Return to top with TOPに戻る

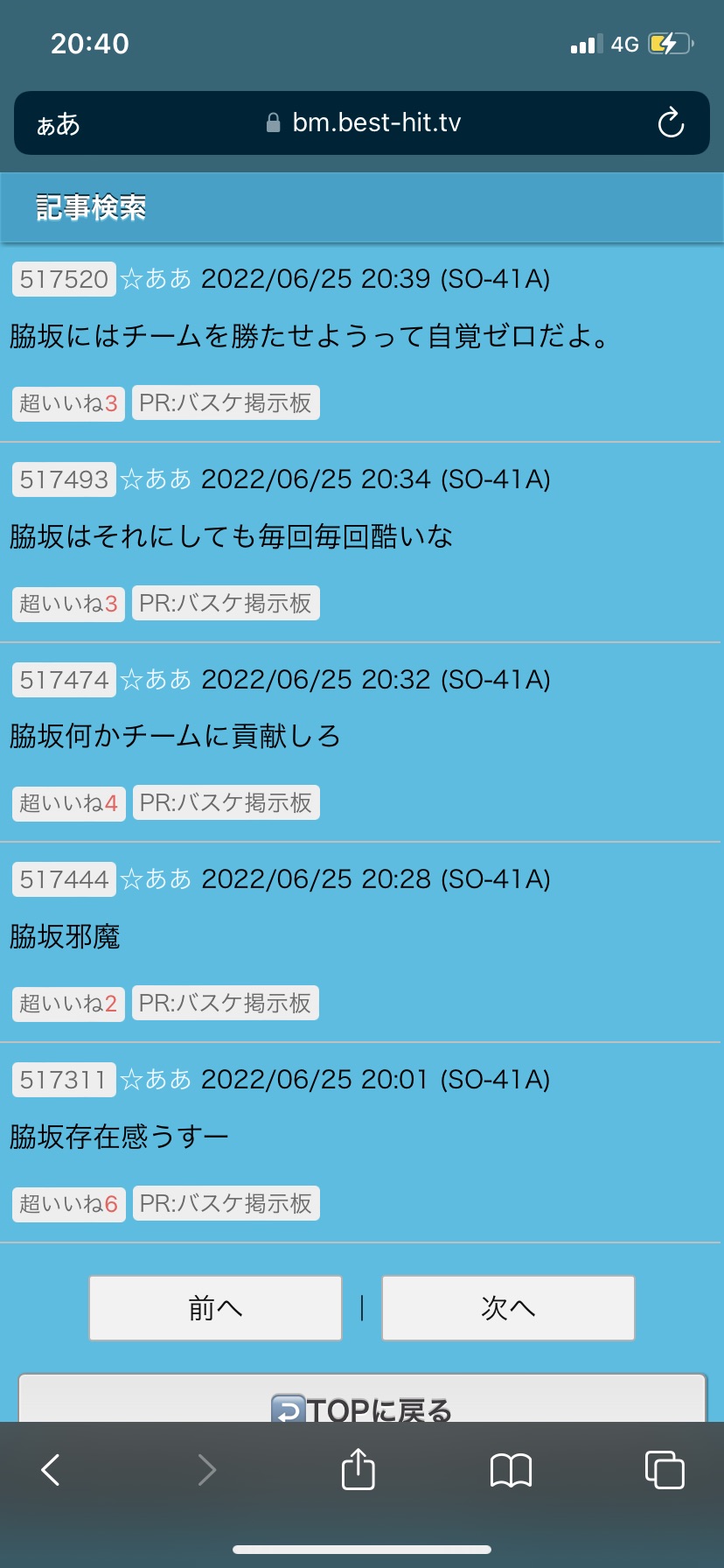click(x=362, y=1398)
